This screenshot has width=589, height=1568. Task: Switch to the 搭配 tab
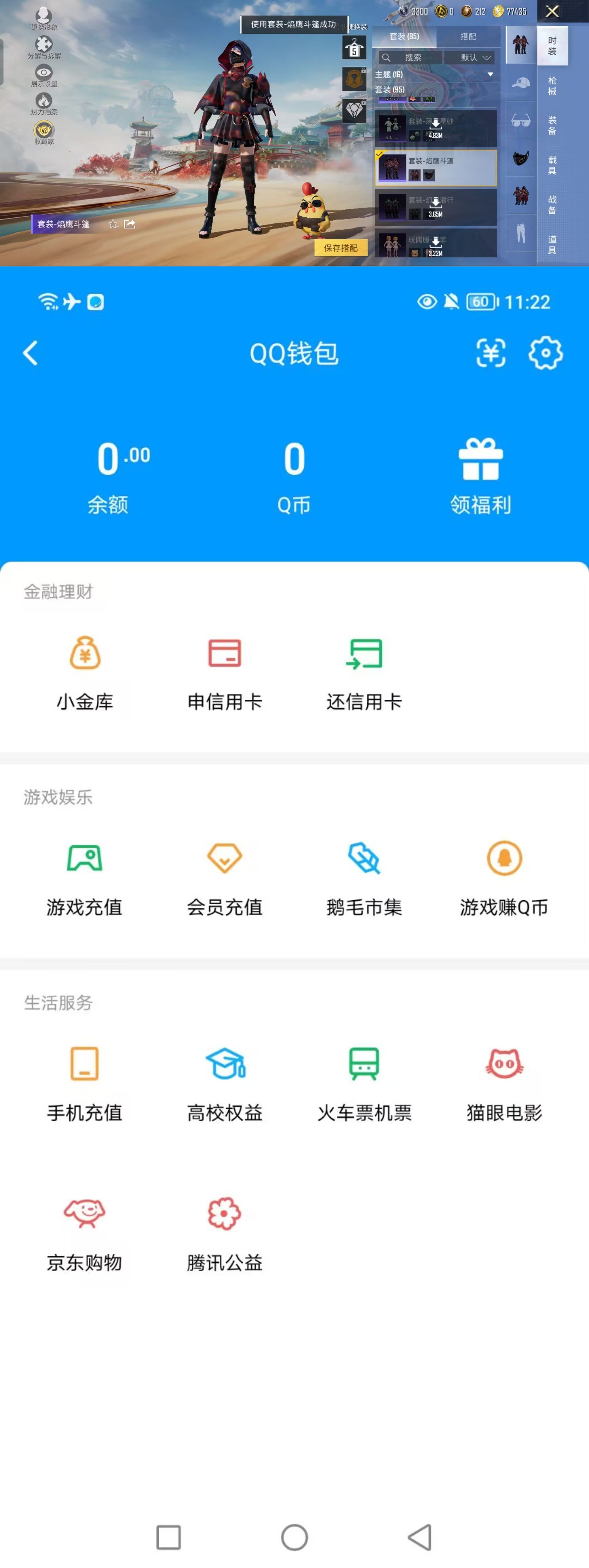(x=469, y=36)
